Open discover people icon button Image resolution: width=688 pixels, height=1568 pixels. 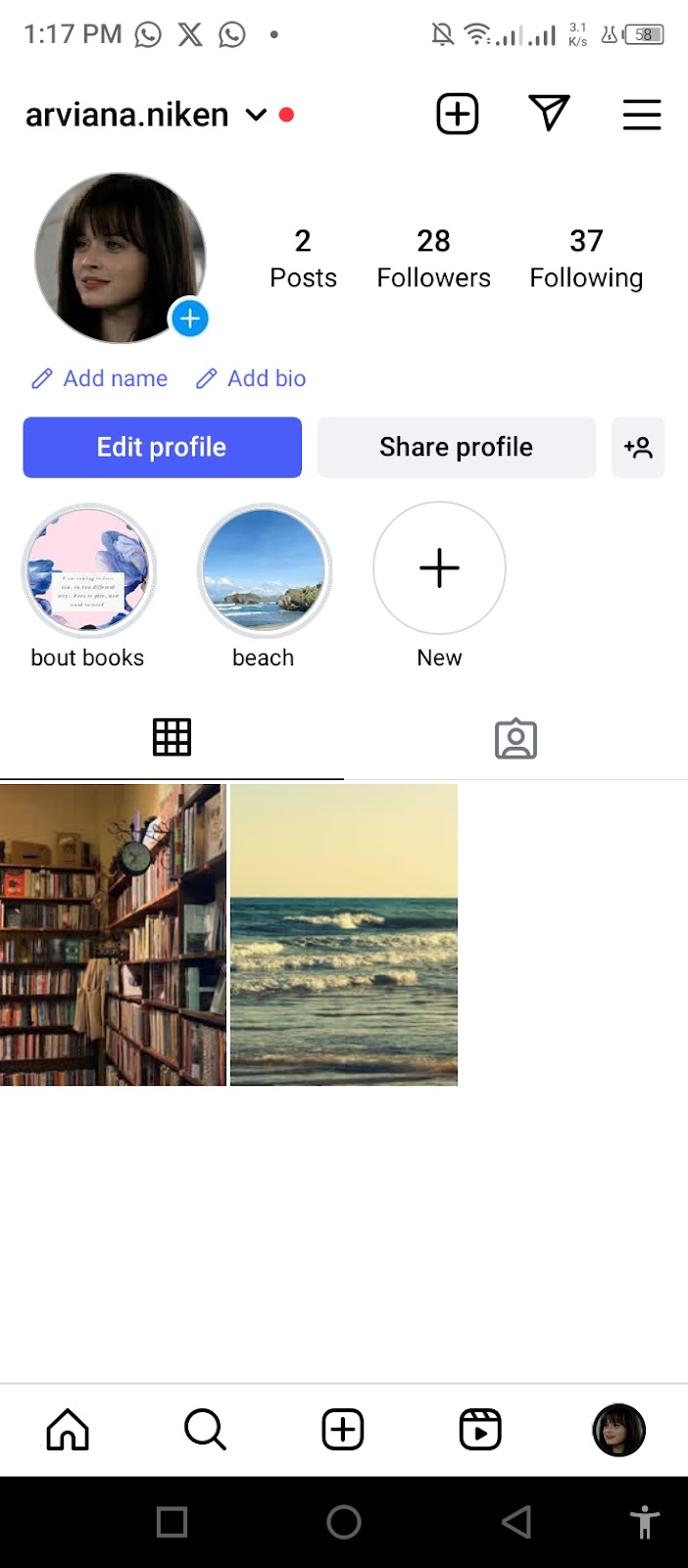click(x=638, y=447)
